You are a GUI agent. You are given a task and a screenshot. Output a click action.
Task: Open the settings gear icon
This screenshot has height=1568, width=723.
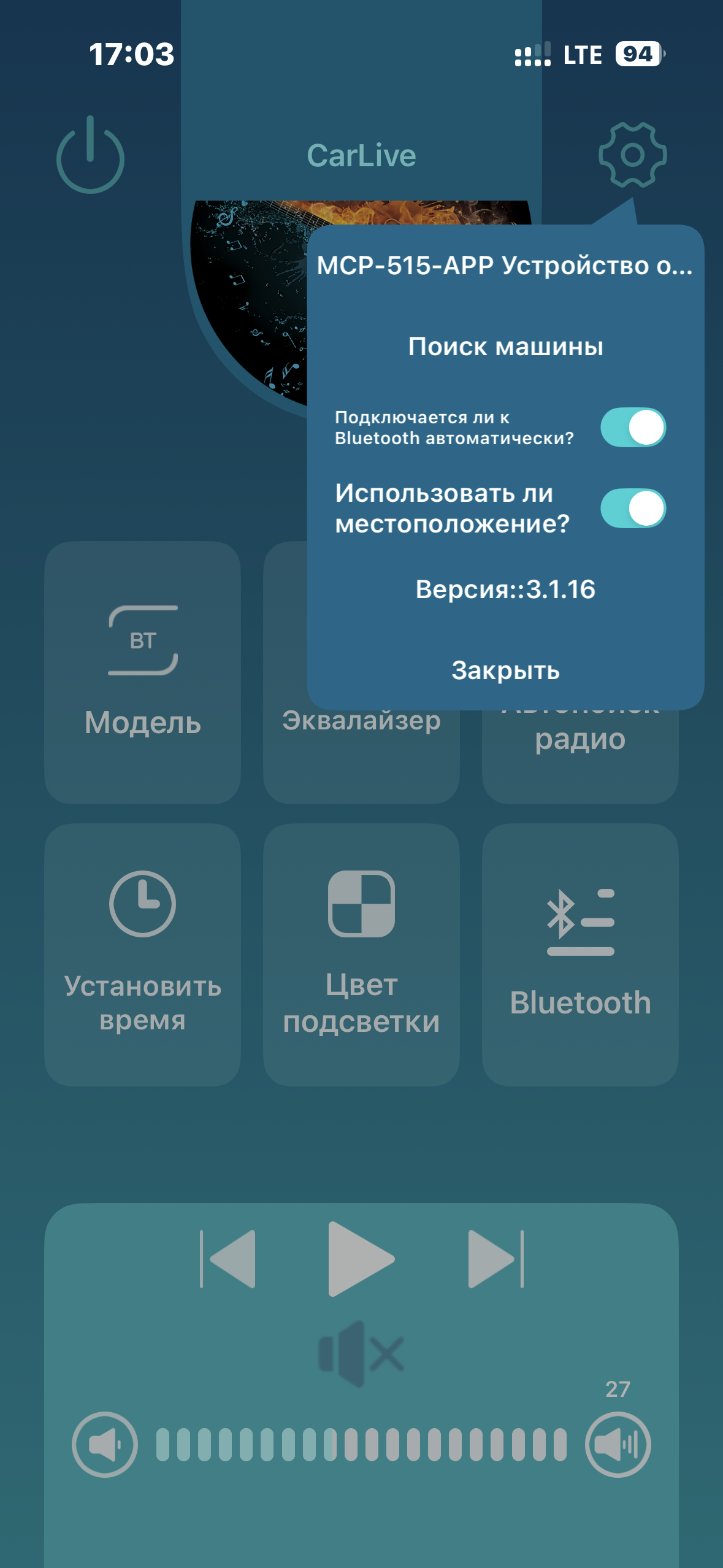[632, 155]
